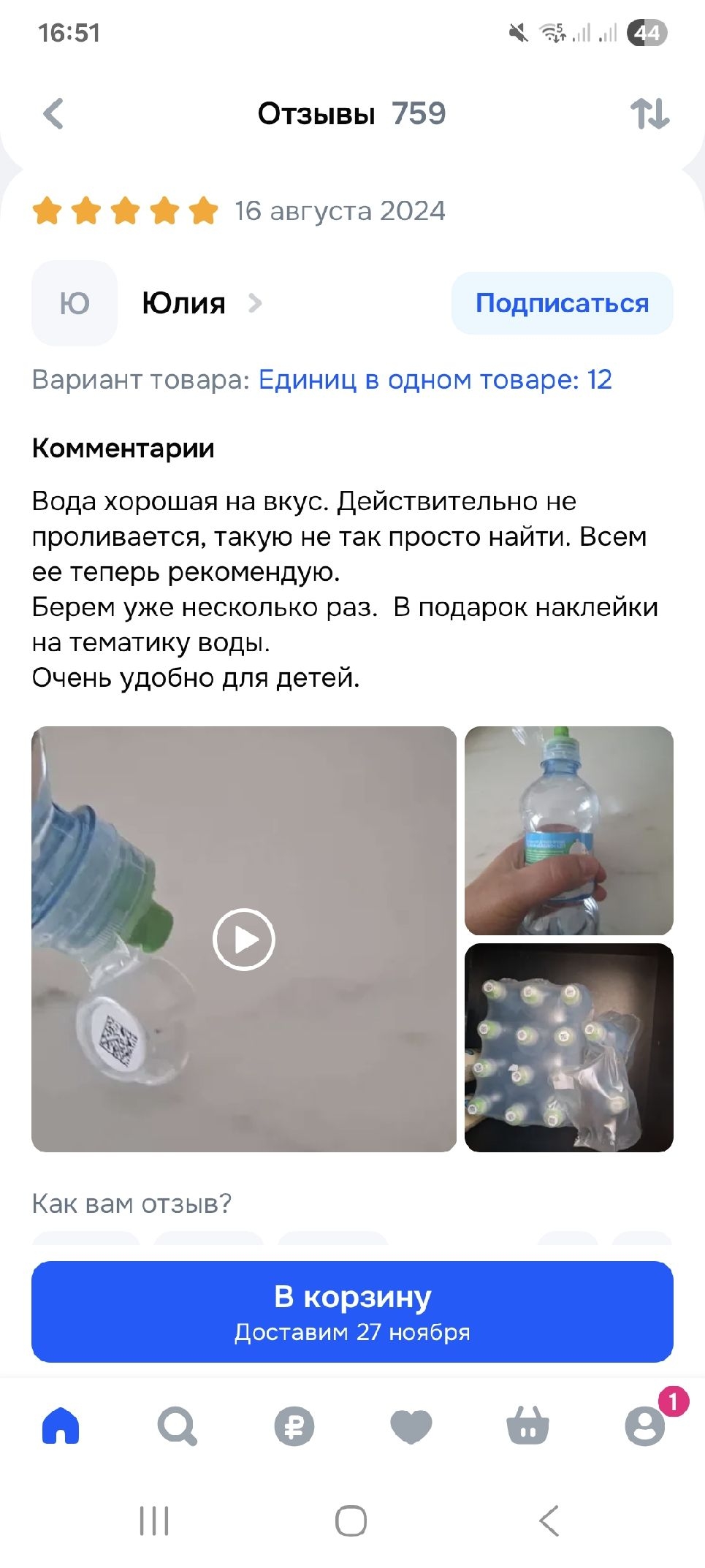
Task: Open the photo of the packaged bottles
Action: pyautogui.click(x=568, y=1047)
